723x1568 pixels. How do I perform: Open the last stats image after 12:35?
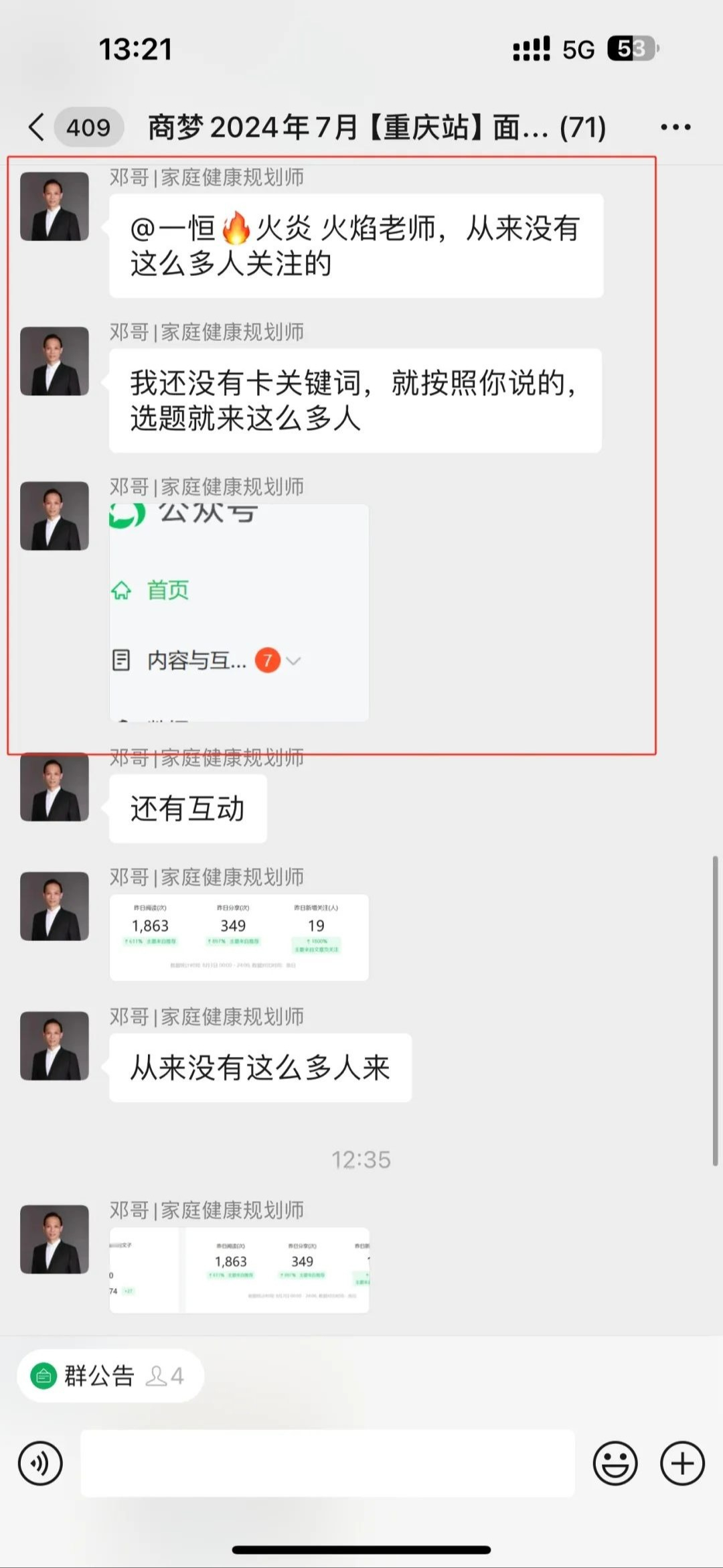pyautogui.click(x=239, y=1270)
